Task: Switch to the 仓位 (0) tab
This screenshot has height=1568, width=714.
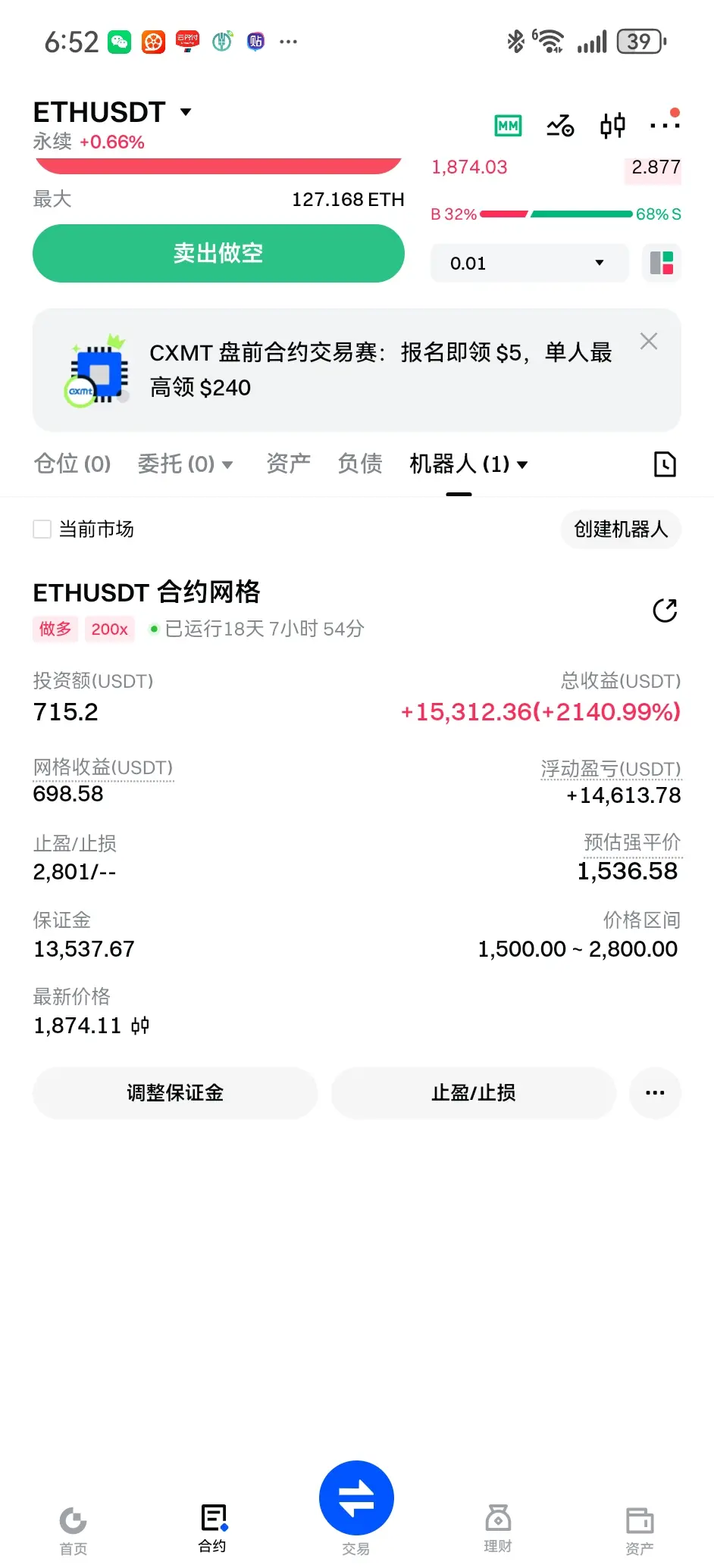Action: [73, 464]
